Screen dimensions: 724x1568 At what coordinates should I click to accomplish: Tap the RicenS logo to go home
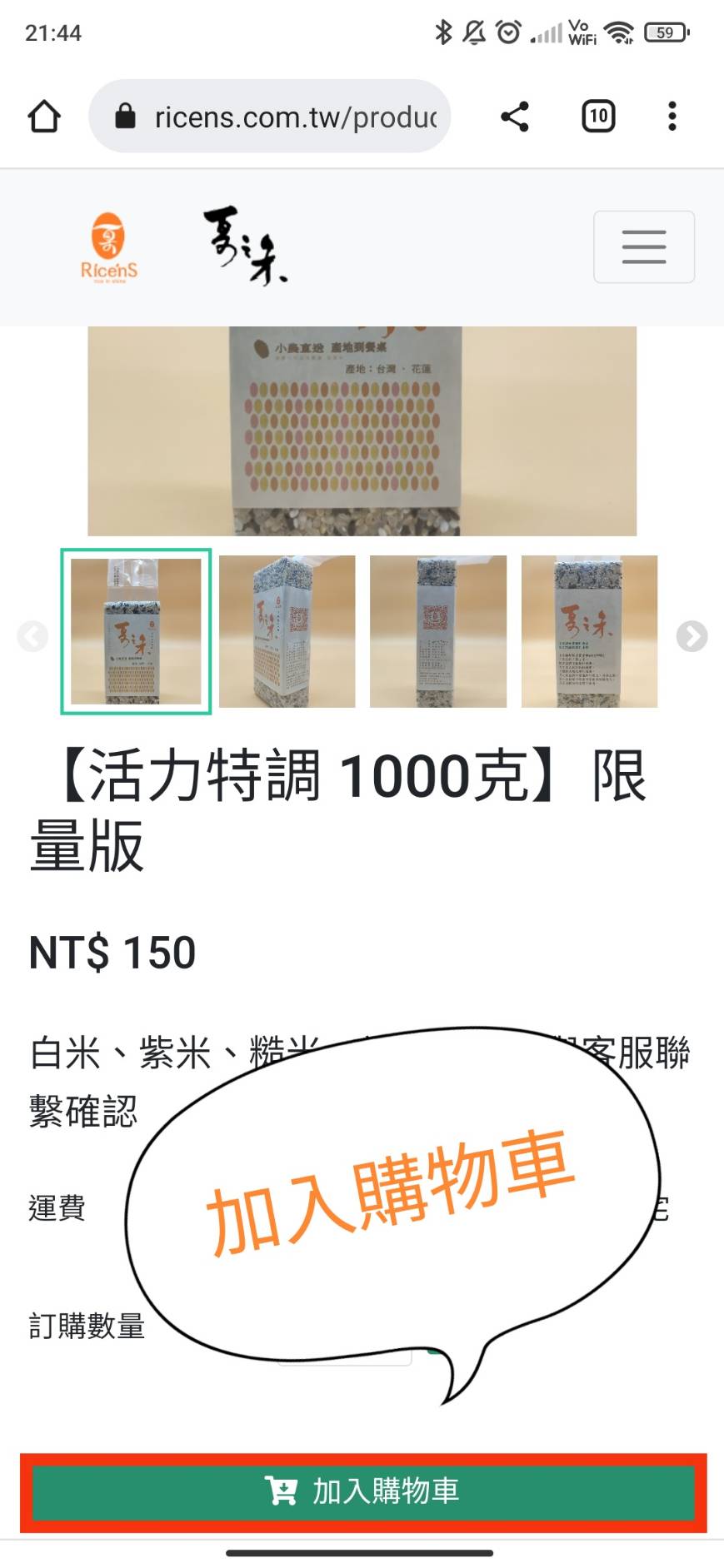tap(109, 246)
